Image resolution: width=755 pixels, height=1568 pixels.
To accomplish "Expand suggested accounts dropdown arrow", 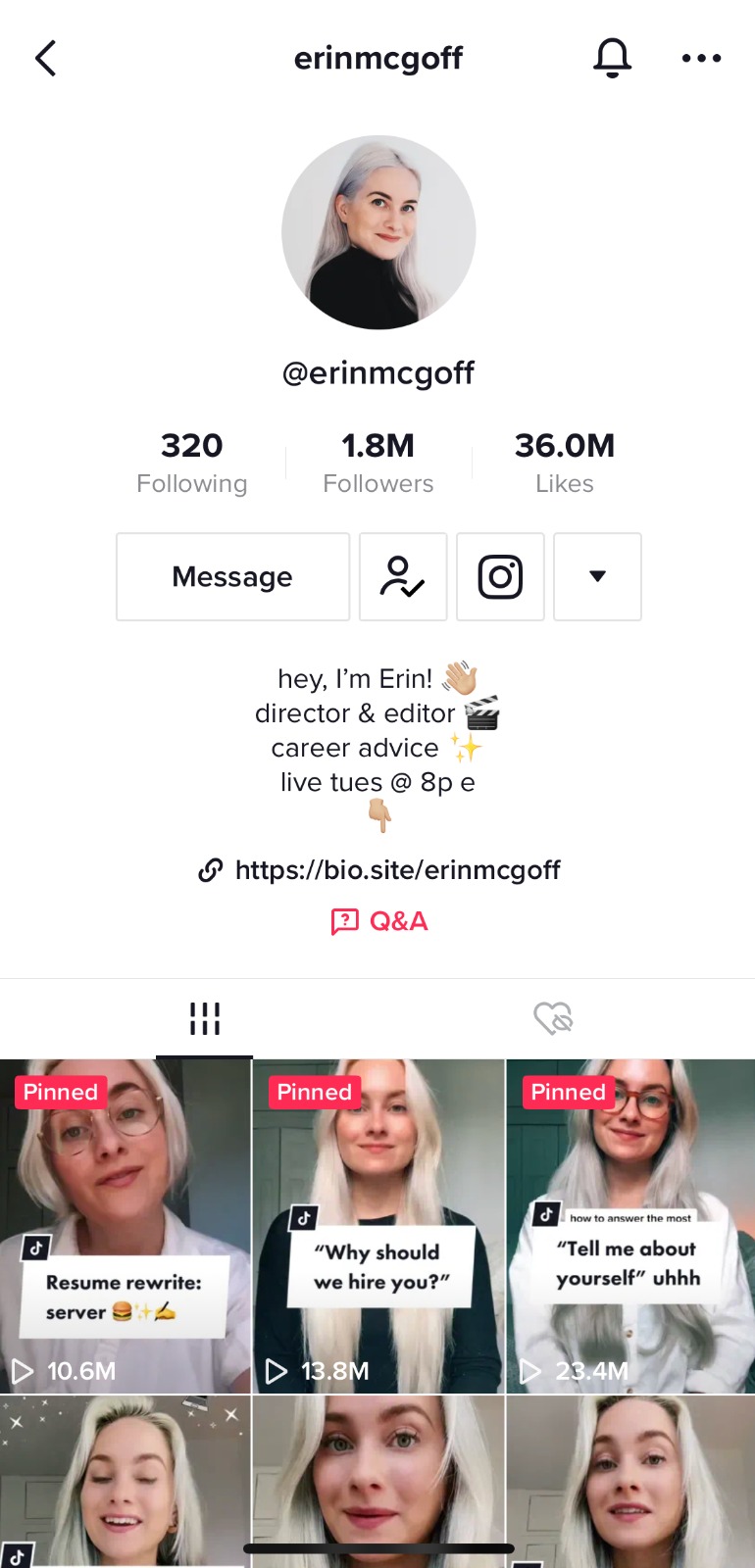I will tap(597, 577).
